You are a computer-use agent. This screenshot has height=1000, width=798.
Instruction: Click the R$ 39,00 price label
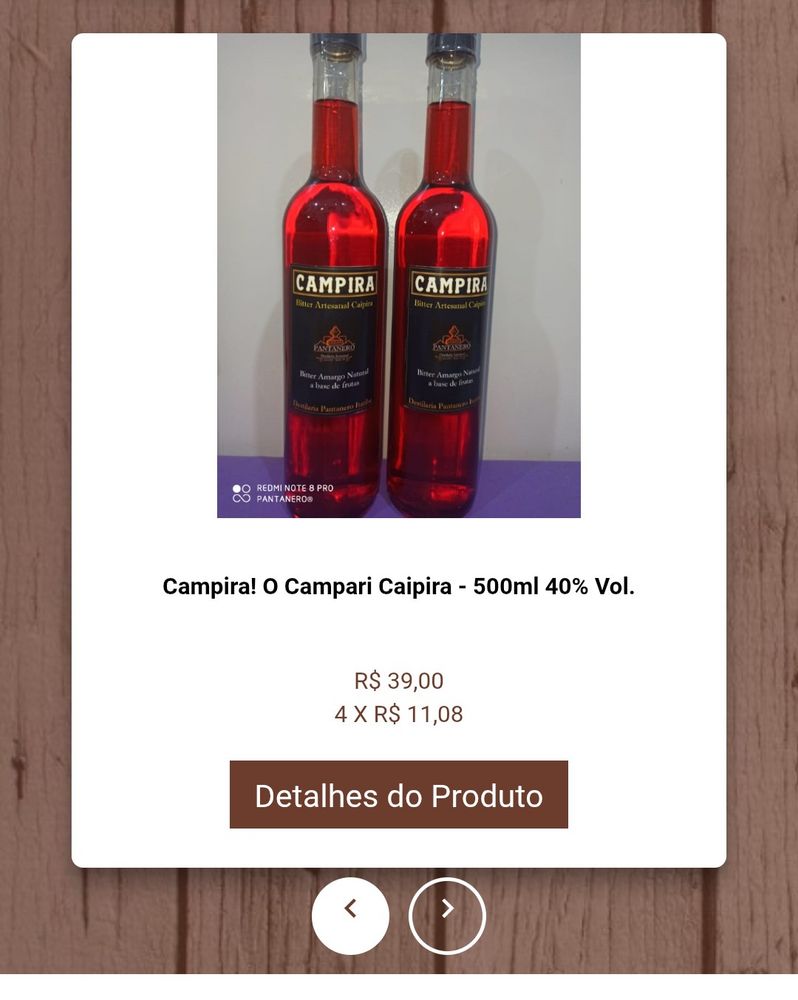tap(399, 682)
